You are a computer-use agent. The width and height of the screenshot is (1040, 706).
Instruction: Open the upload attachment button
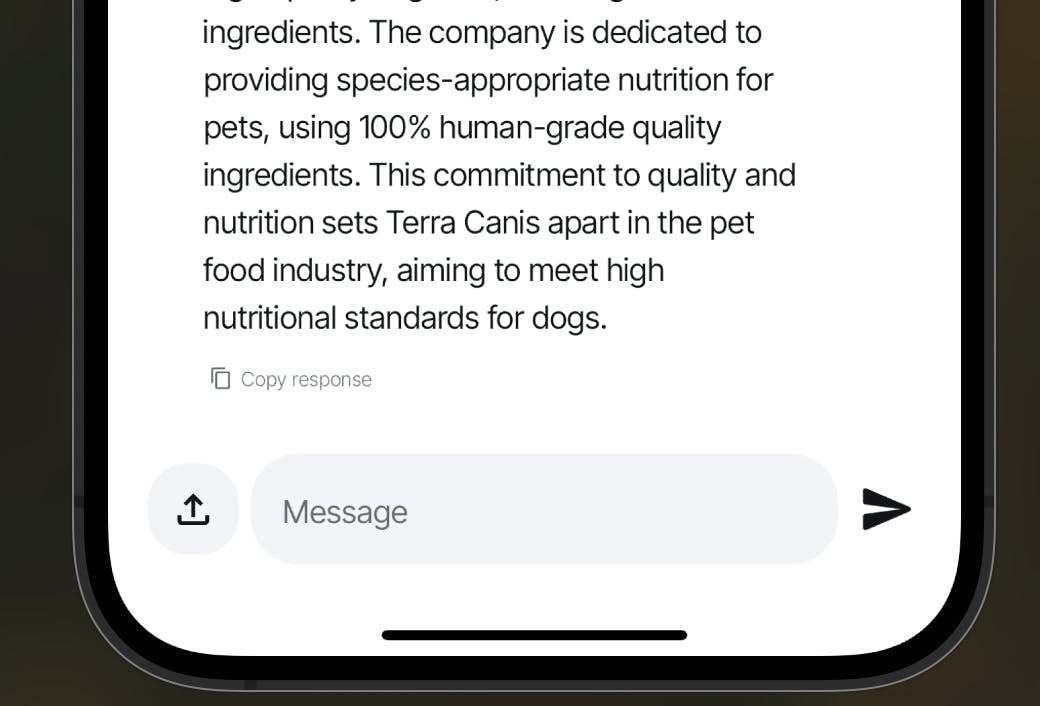(193, 509)
